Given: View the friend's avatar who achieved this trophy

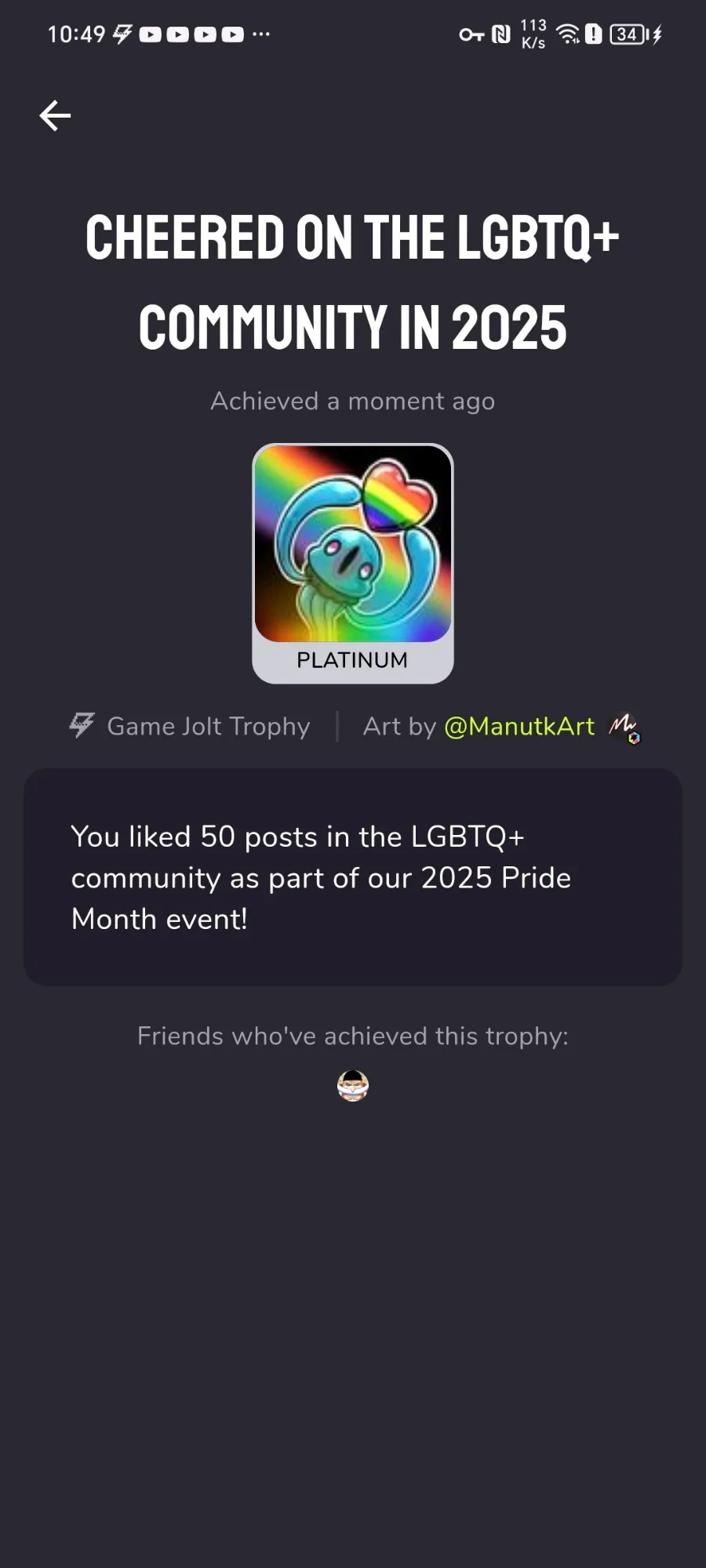Looking at the screenshot, I should click(353, 1086).
